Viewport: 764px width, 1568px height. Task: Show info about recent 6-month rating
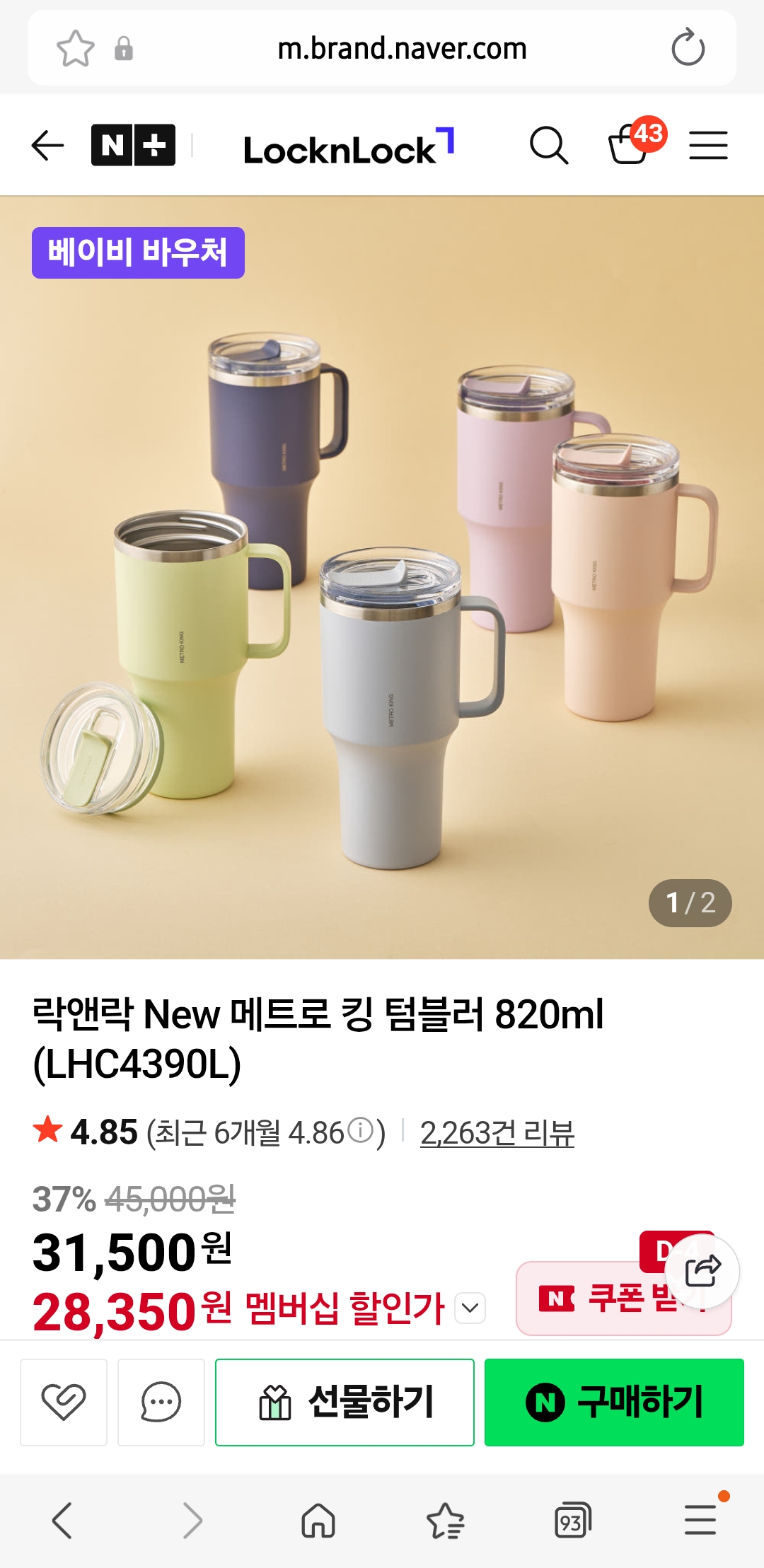tap(361, 1130)
